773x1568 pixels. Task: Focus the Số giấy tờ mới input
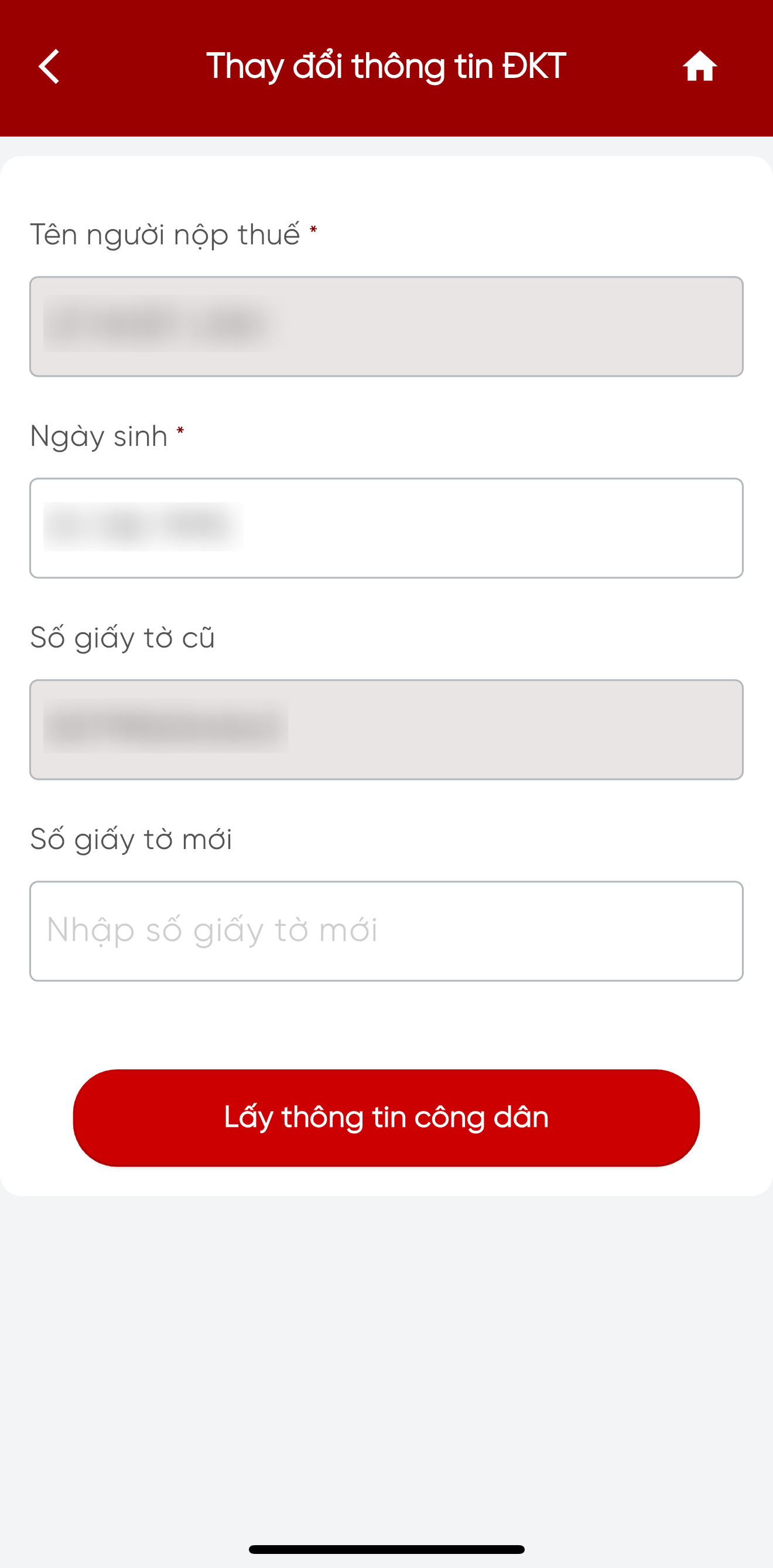(x=386, y=930)
